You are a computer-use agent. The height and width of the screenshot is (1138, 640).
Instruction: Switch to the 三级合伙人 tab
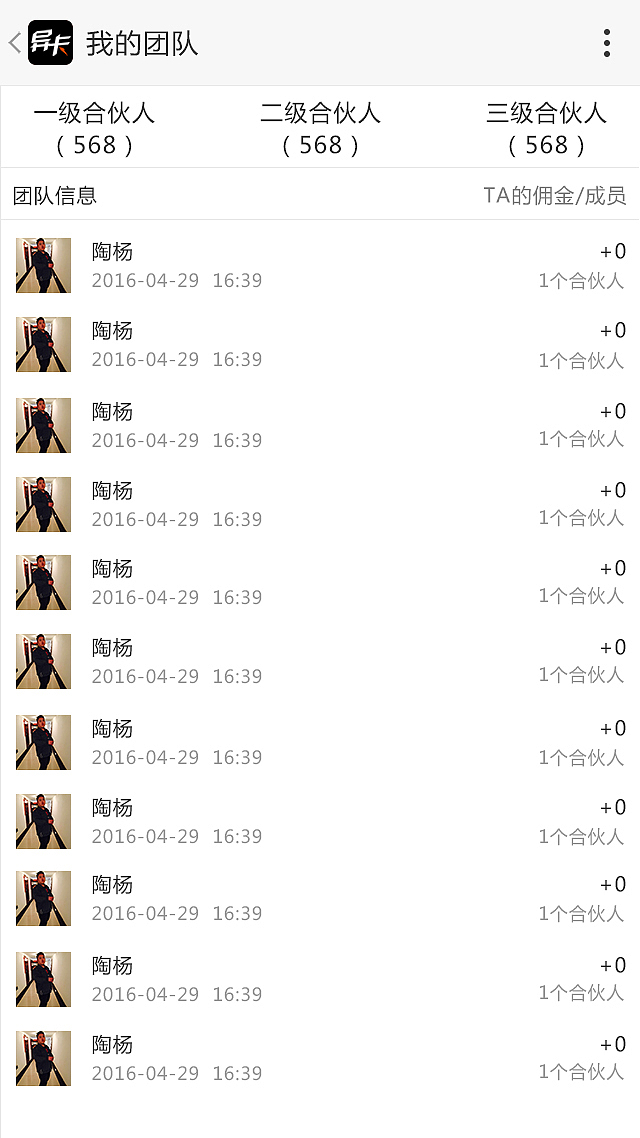click(x=546, y=128)
